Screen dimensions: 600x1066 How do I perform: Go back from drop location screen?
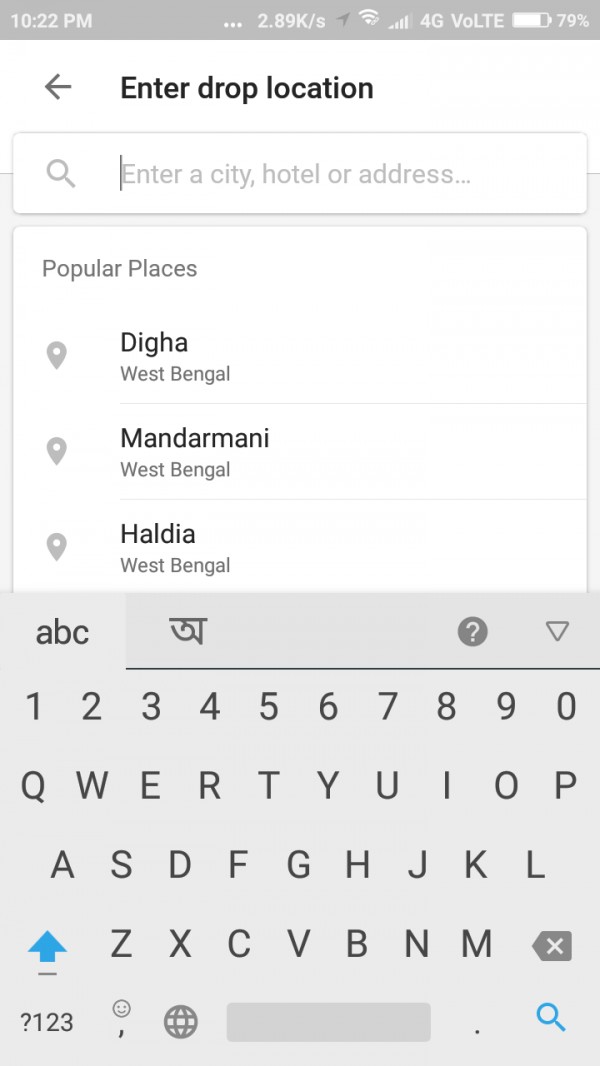[x=58, y=87]
